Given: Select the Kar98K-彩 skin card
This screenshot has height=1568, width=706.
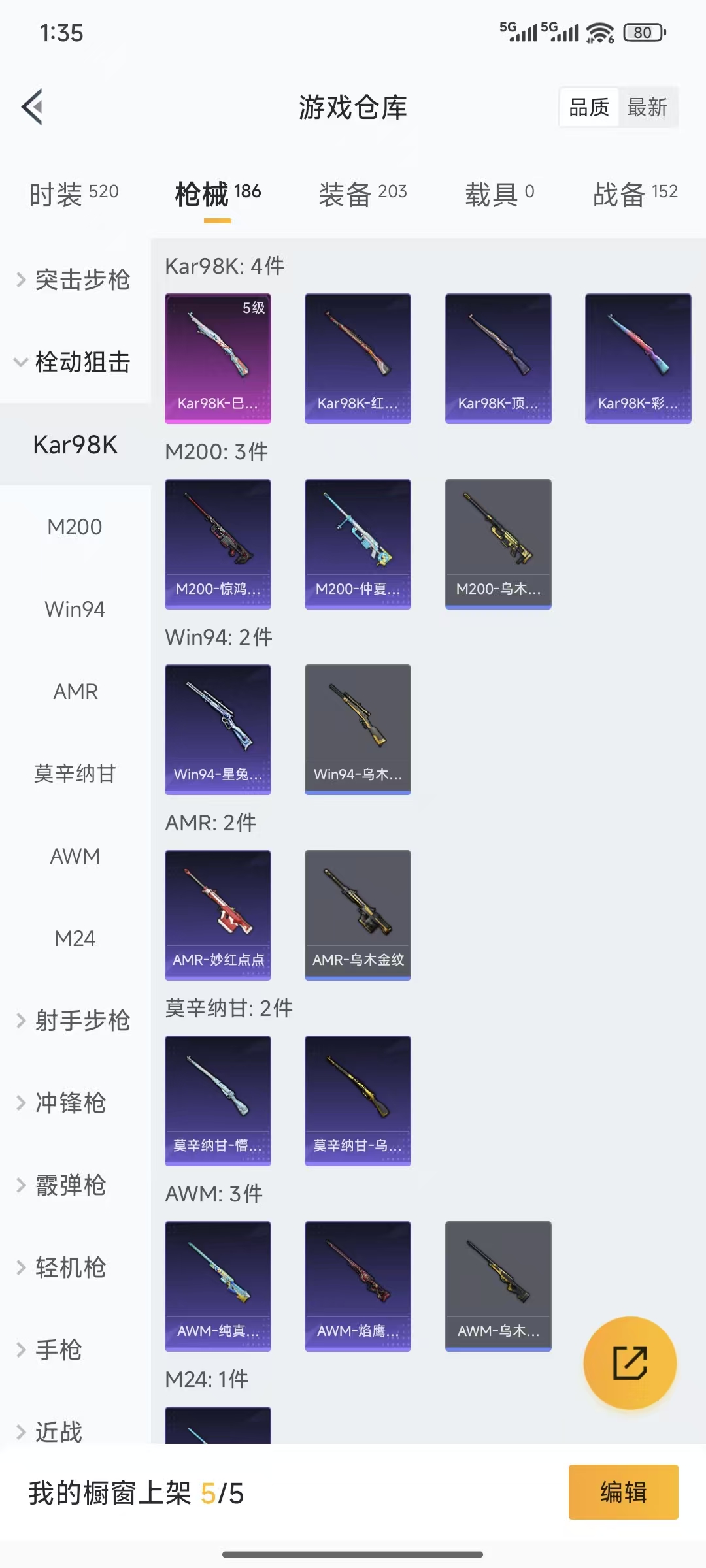Looking at the screenshot, I should [x=638, y=356].
